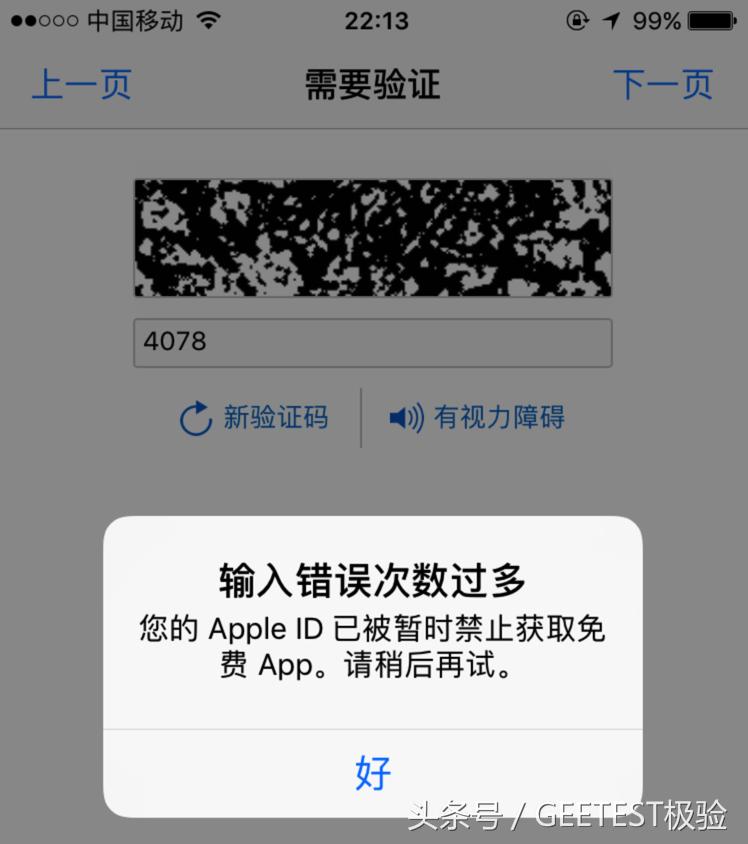
Task: Open 下一页 to go forward
Action: point(664,86)
